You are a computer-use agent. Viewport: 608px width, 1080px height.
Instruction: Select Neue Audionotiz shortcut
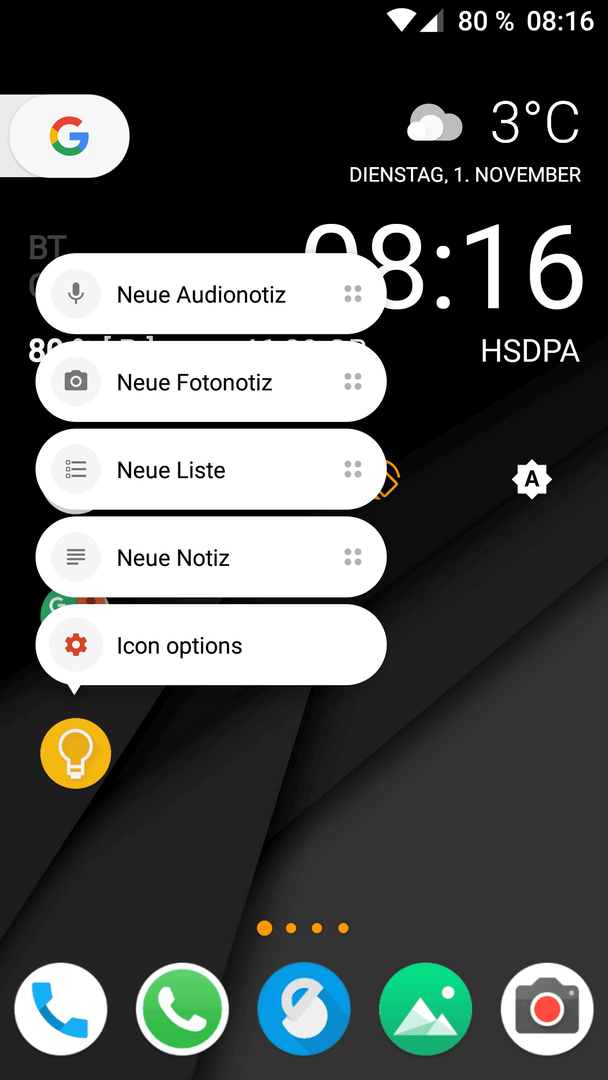pos(211,294)
